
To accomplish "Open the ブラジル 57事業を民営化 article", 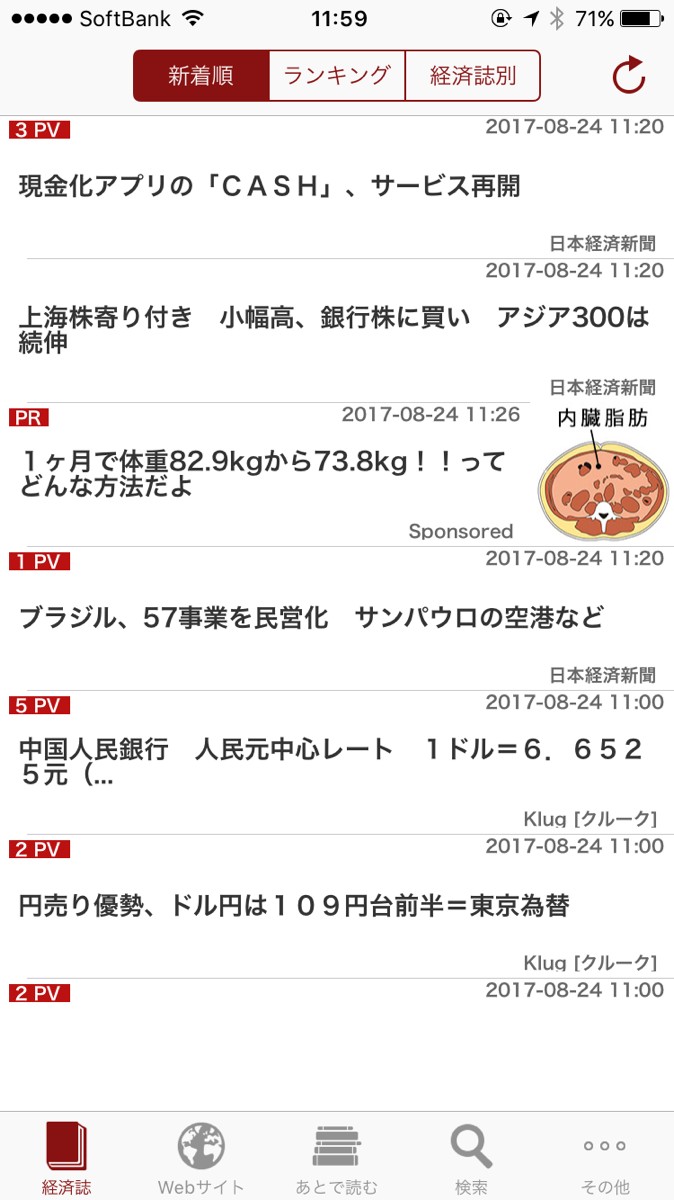I will coord(311,618).
